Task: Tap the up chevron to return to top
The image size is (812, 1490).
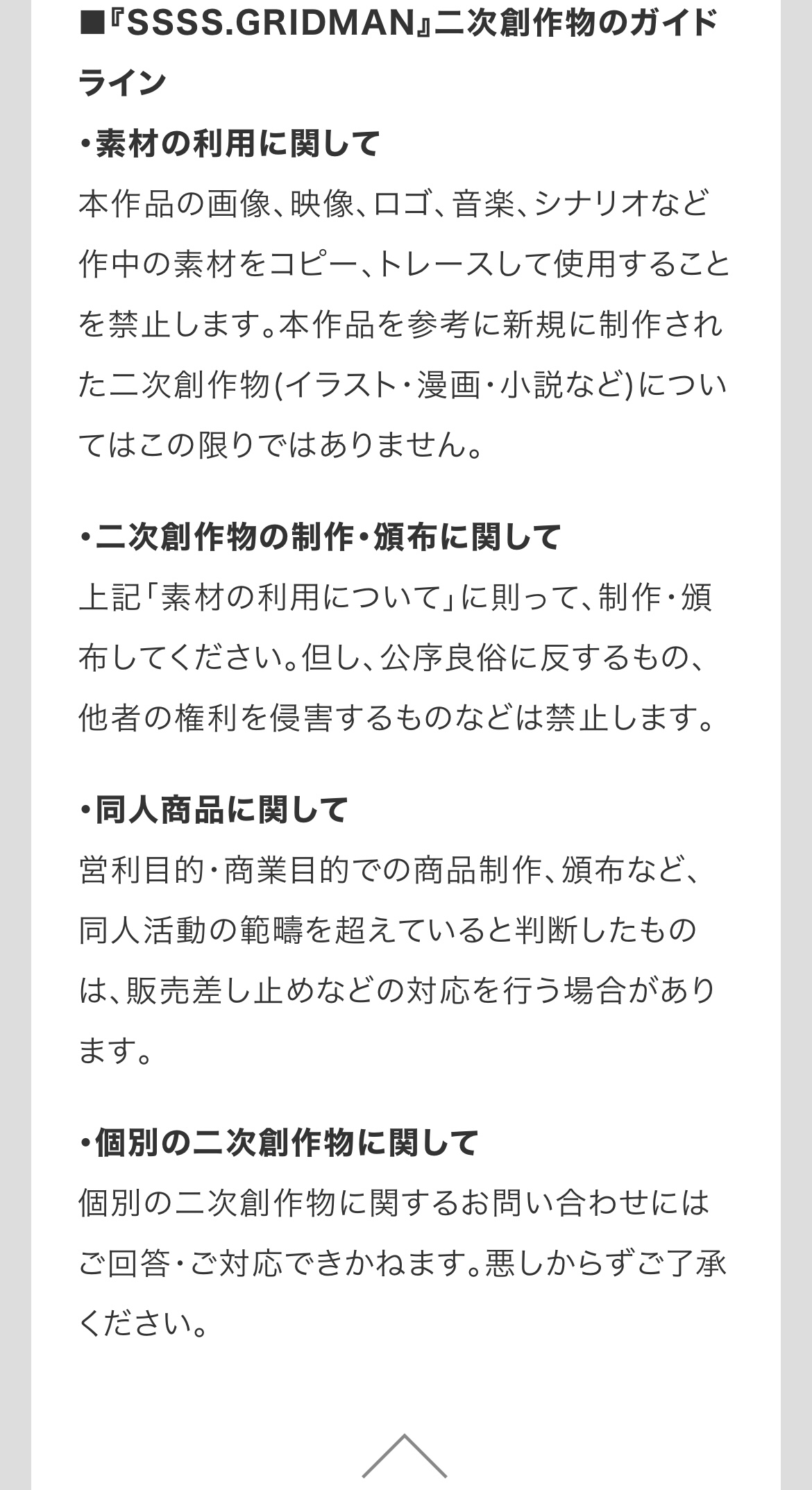Action: click(x=405, y=1456)
